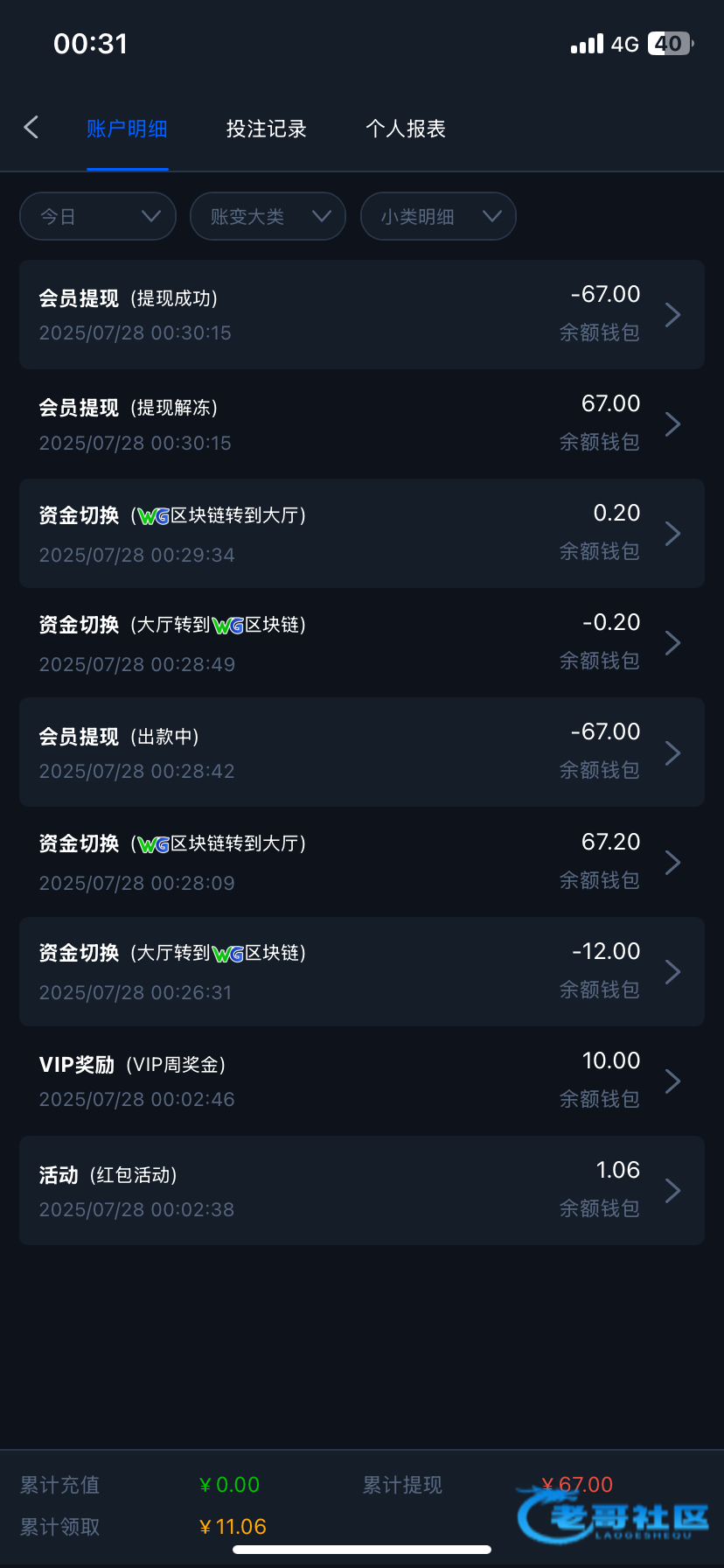Open the 今日 date dropdown

click(98, 216)
